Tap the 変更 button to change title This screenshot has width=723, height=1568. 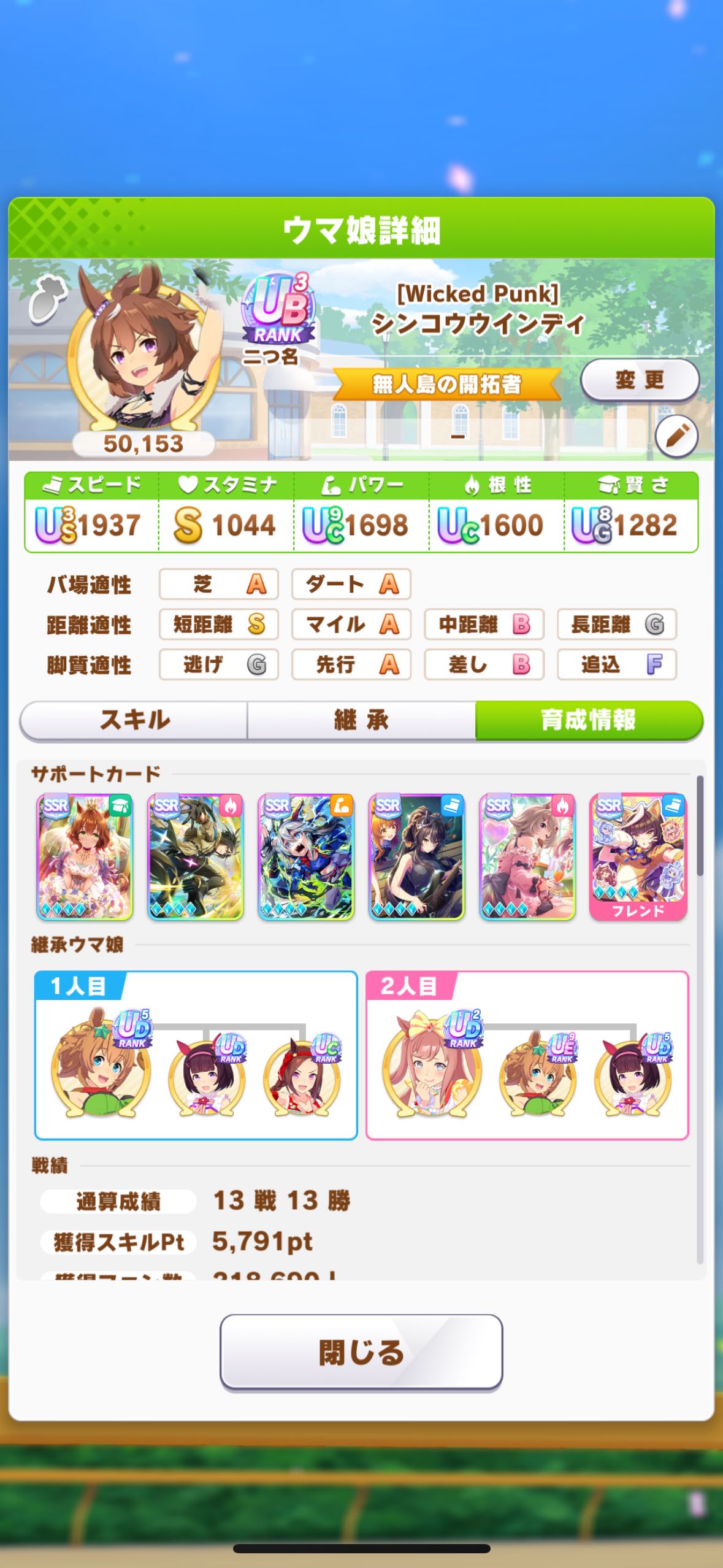pos(639,380)
